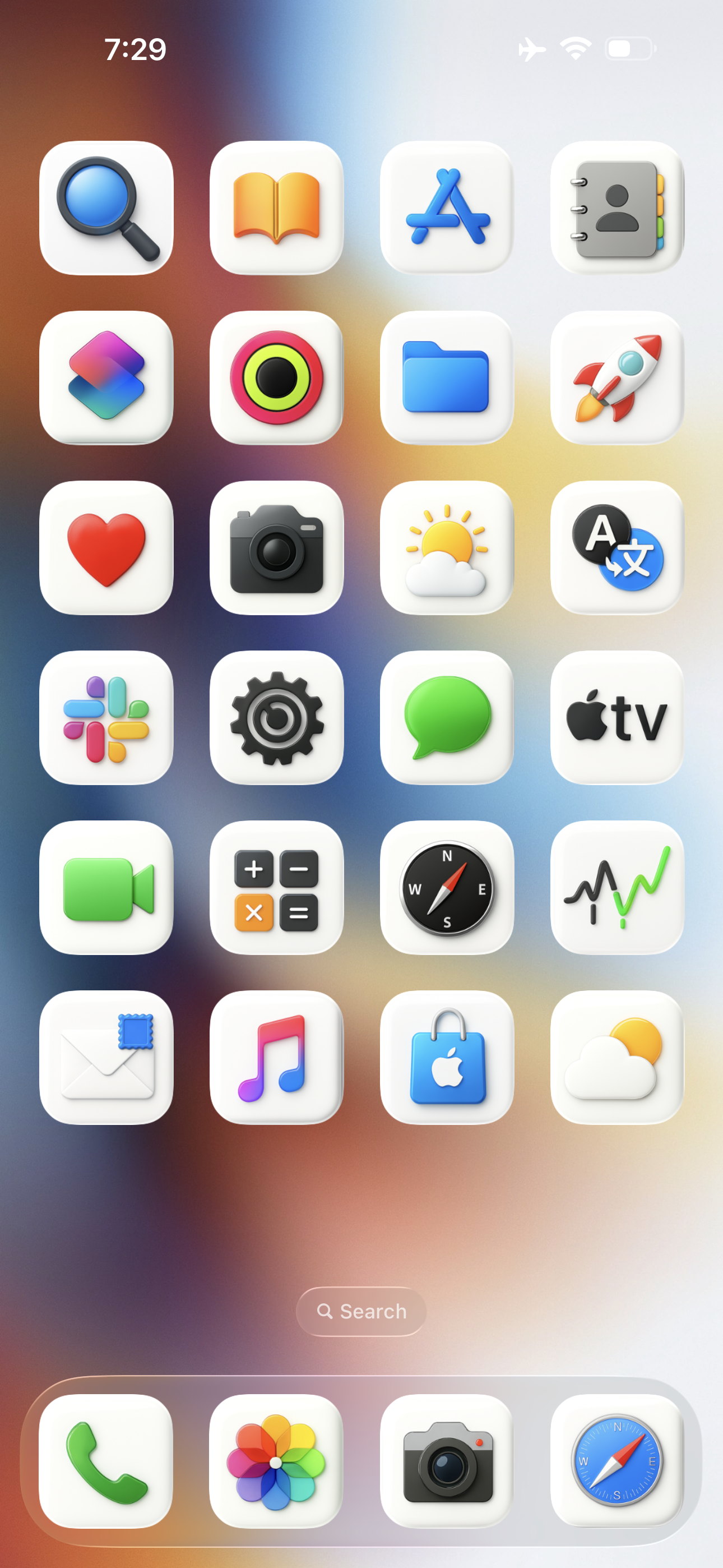Open the Phone app in the dock
Image resolution: width=723 pixels, height=1568 pixels.
point(106,1461)
